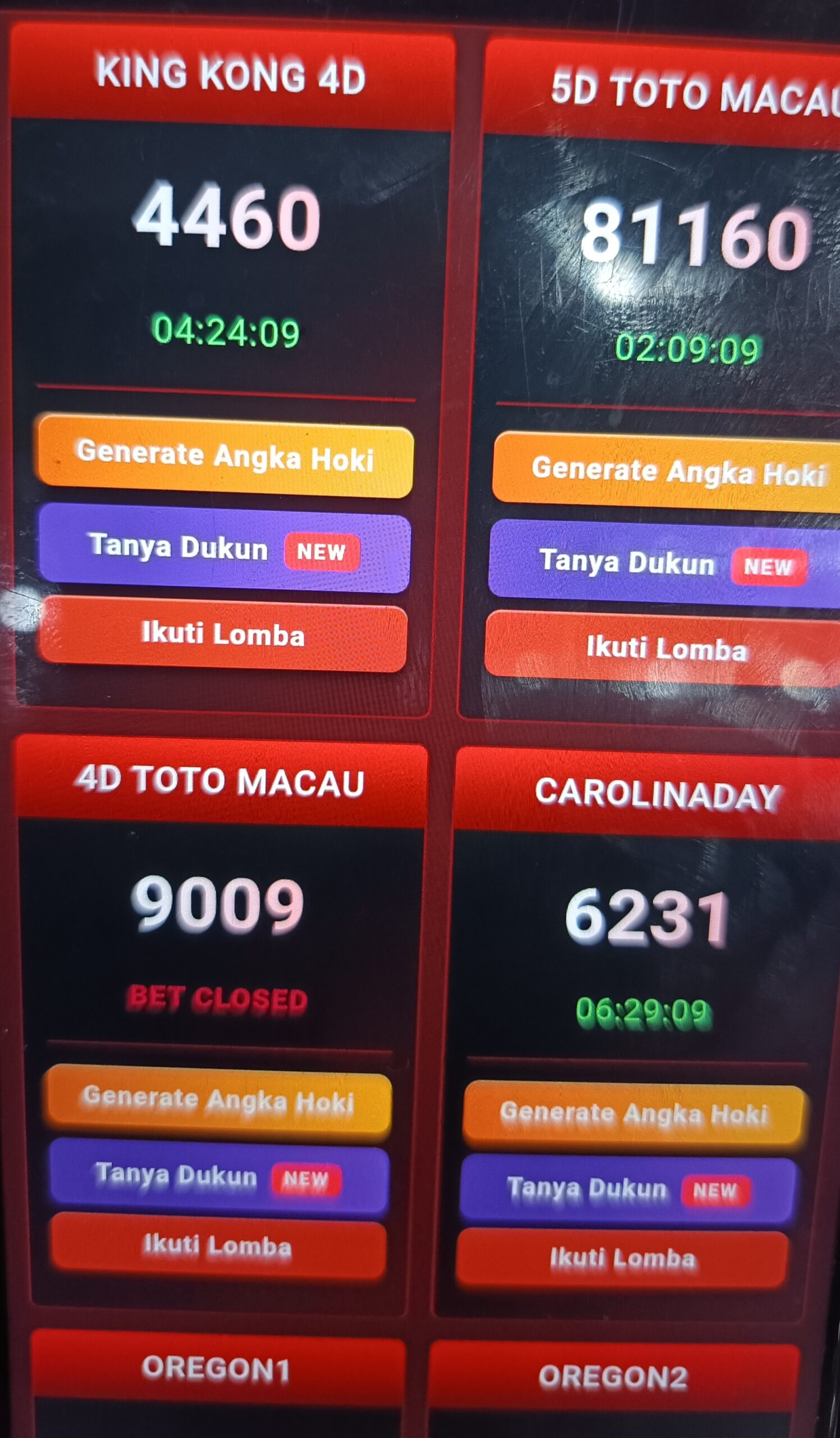Join Ikuti Lomba in 5D Toto Macau
840x1438 pixels.
[x=664, y=649]
